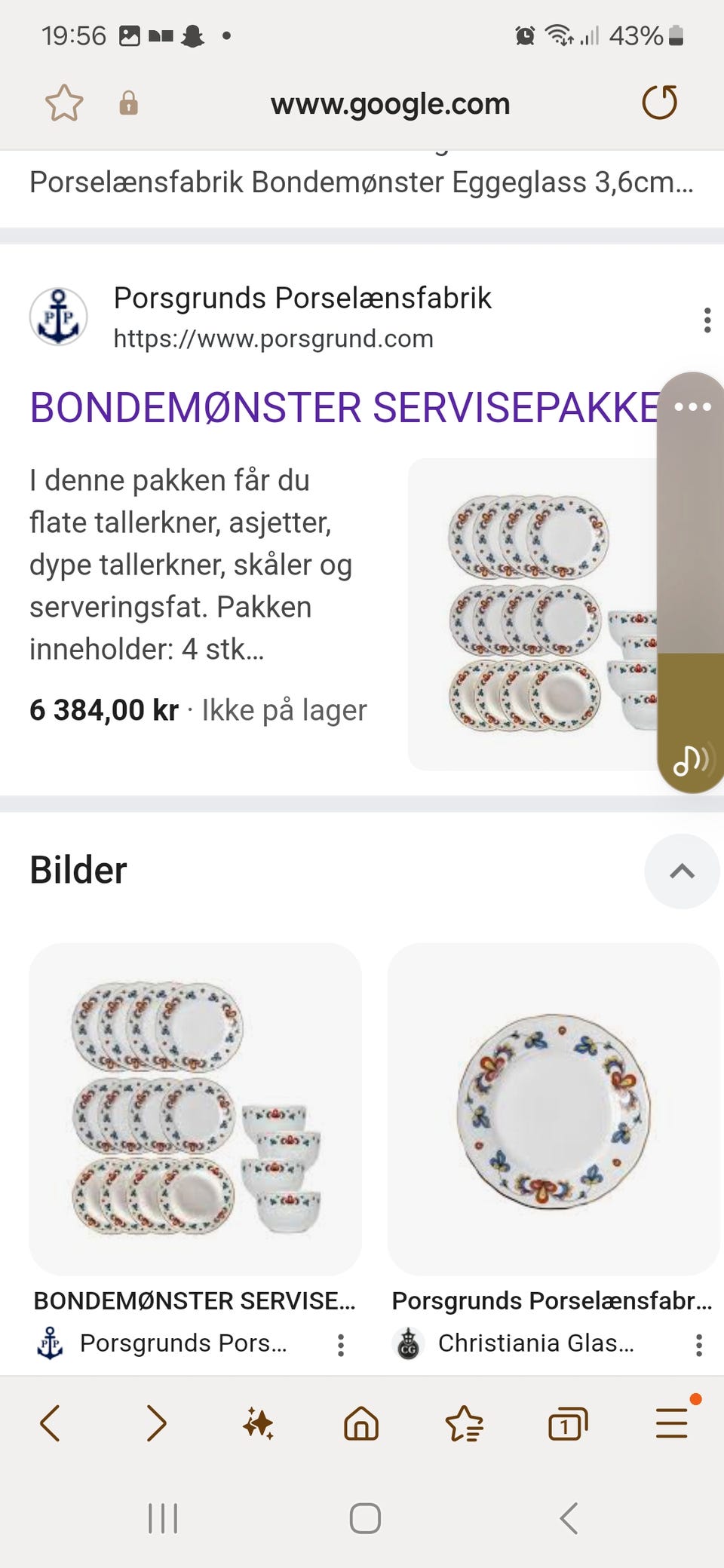Navigate back with the left arrow

[51, 1425]
